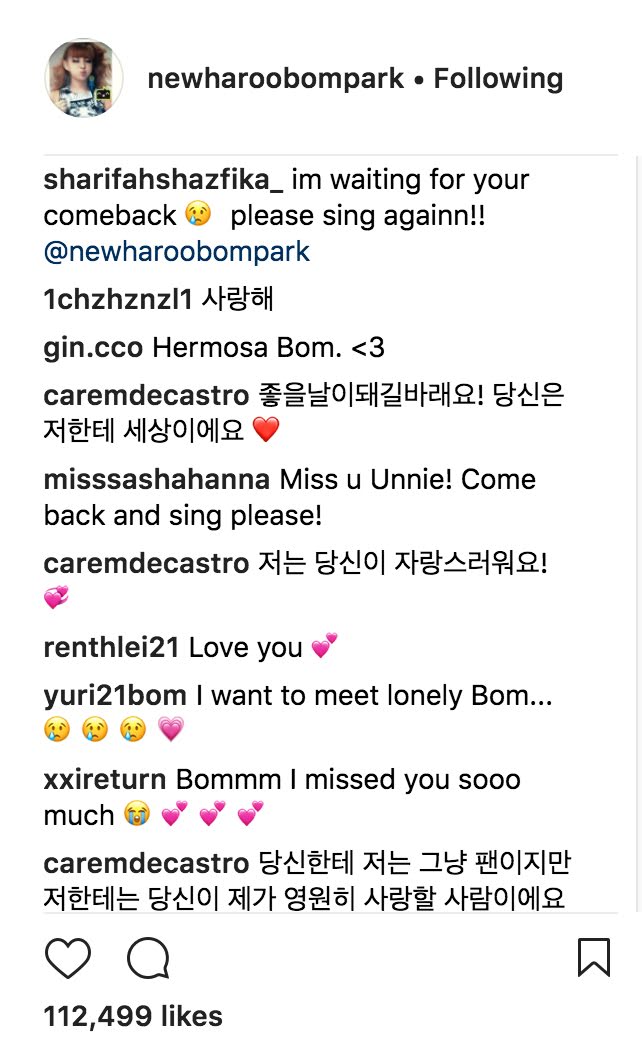
Task: View gin.cco's profile
Action: click(93, 348)
